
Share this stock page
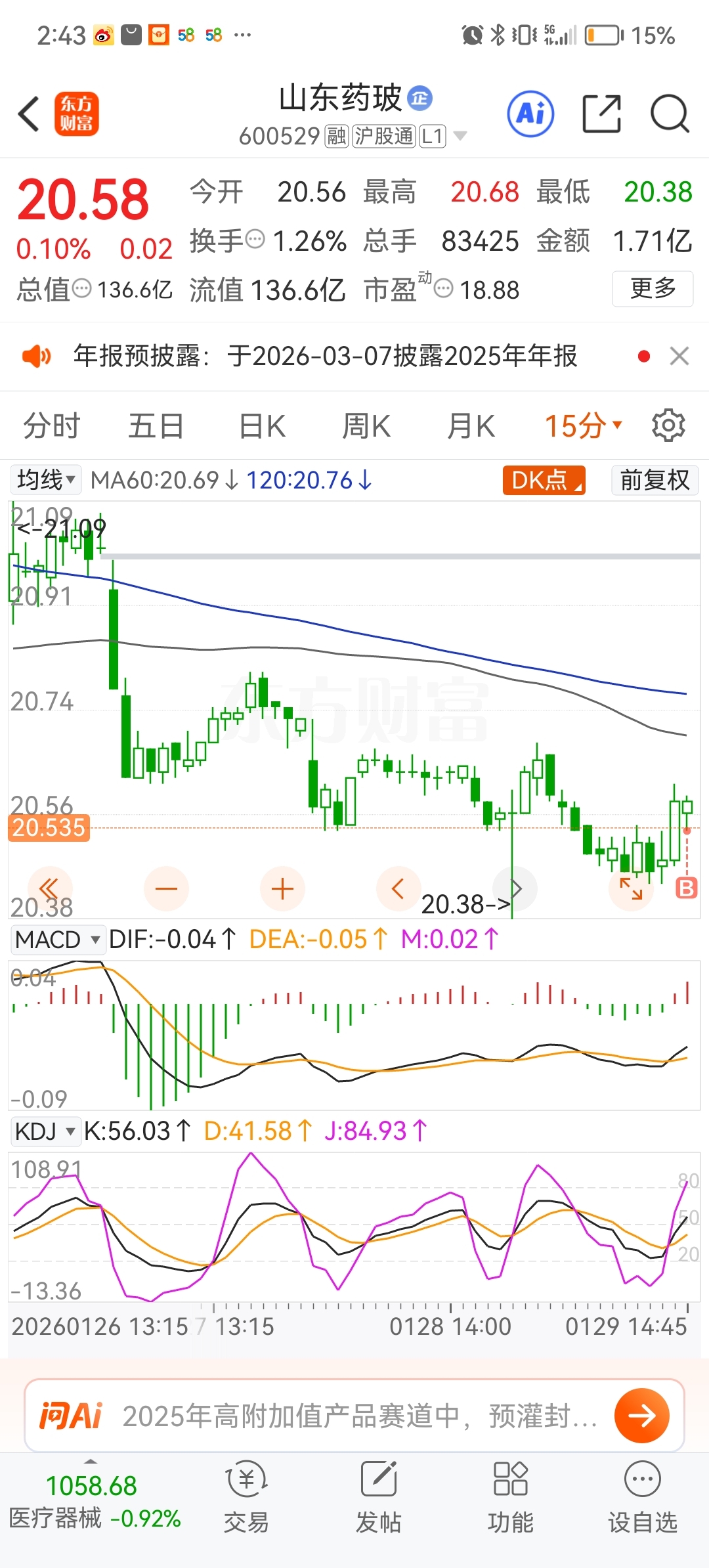pos(601,114)
